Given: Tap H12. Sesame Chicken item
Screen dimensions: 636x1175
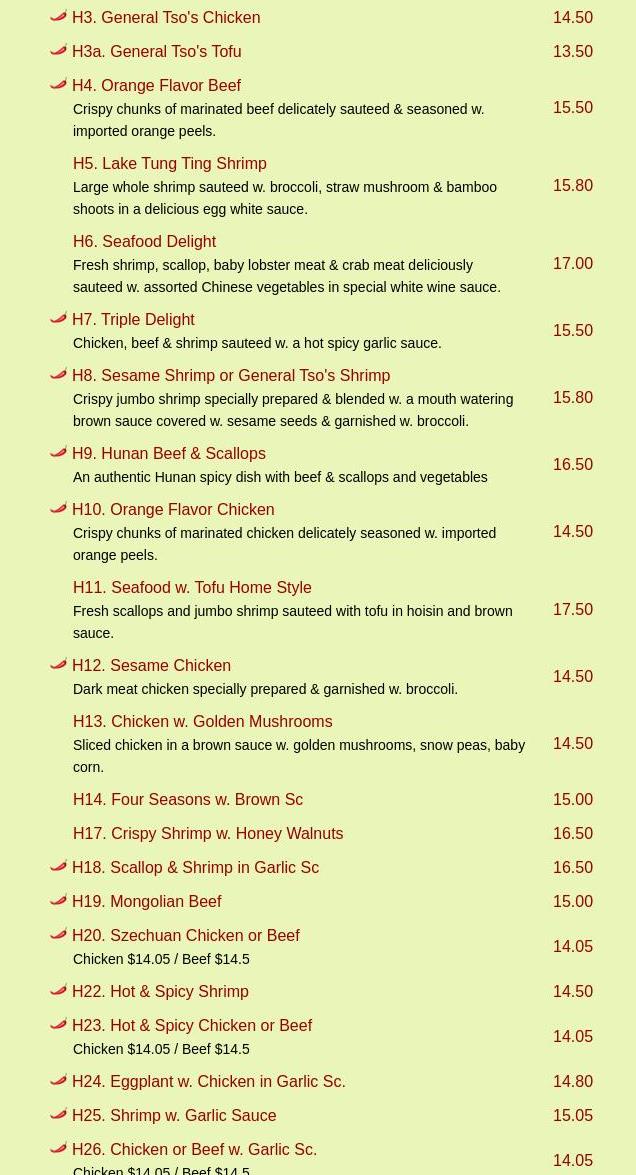Looking at the screenshot, I should click(x=151, y=666).
